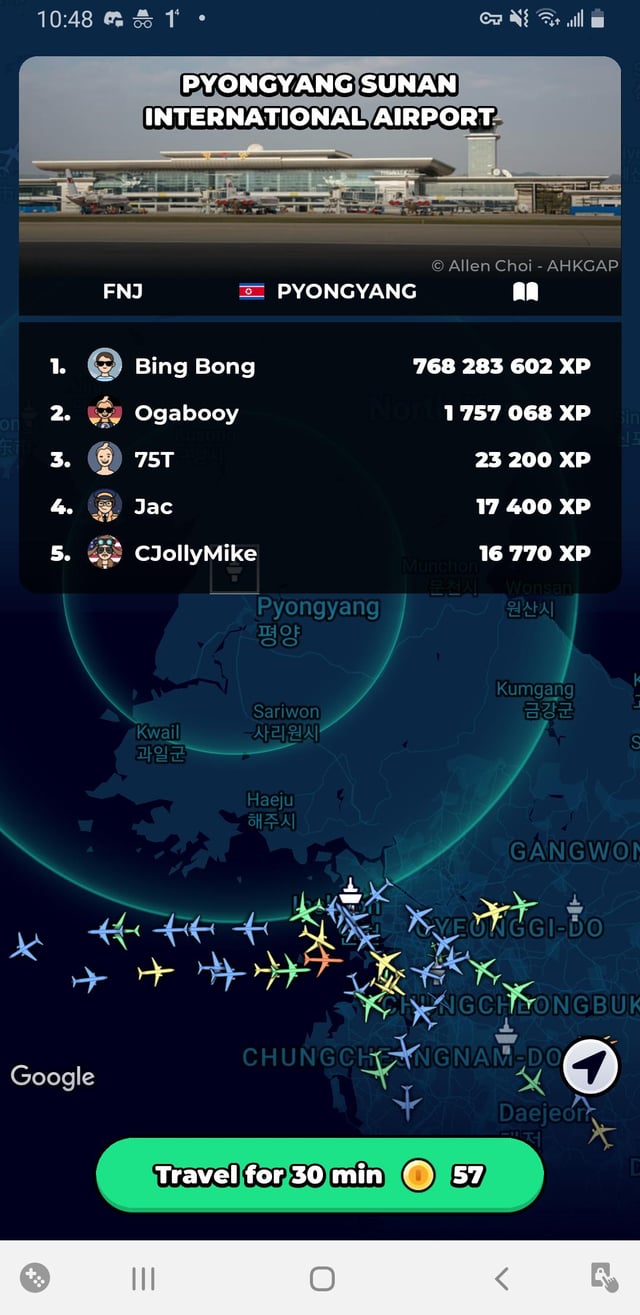
Task: Go to the system home screen
Action: pyautogui.click(x=321, y=1277)
